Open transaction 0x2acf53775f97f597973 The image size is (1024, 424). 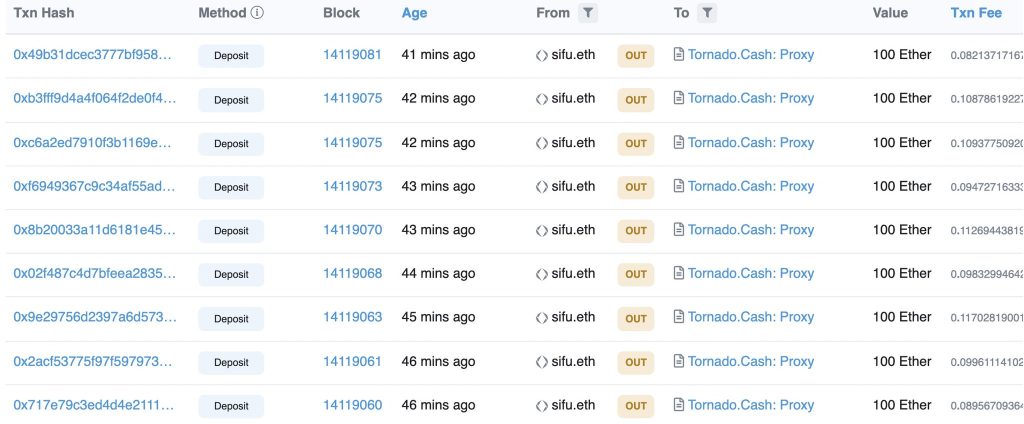[x=93, y=361]
